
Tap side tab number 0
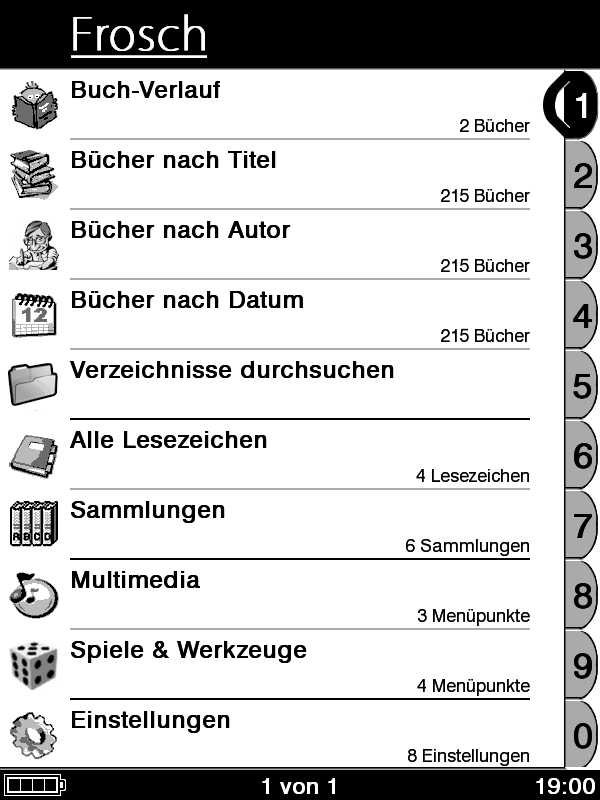click(x=582, y=736)
